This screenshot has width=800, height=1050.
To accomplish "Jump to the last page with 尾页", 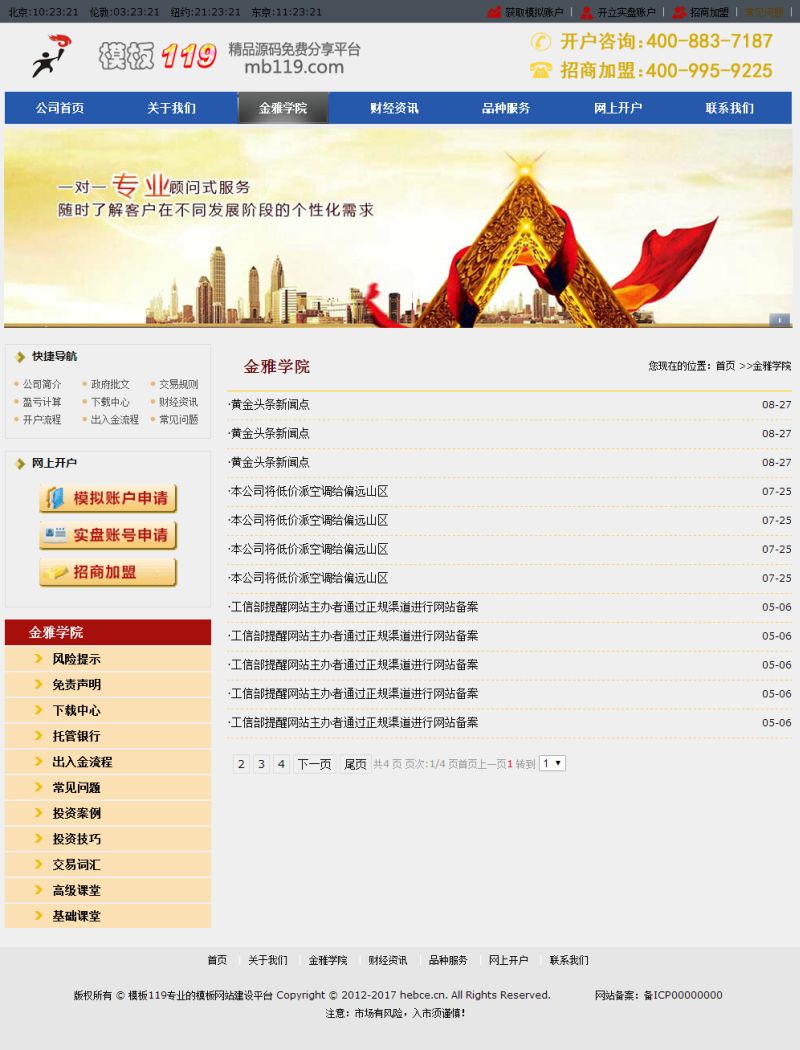I will pyautogui.click(x=355, y=764).
